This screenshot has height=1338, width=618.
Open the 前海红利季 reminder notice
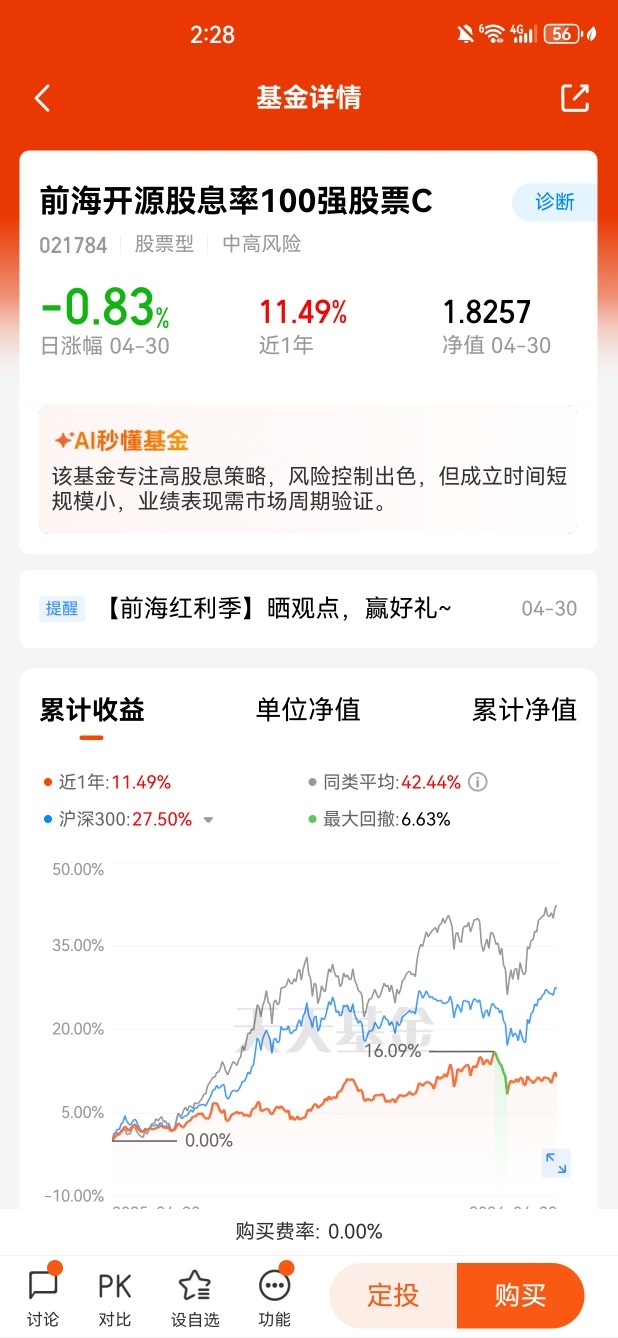point(308,609)
